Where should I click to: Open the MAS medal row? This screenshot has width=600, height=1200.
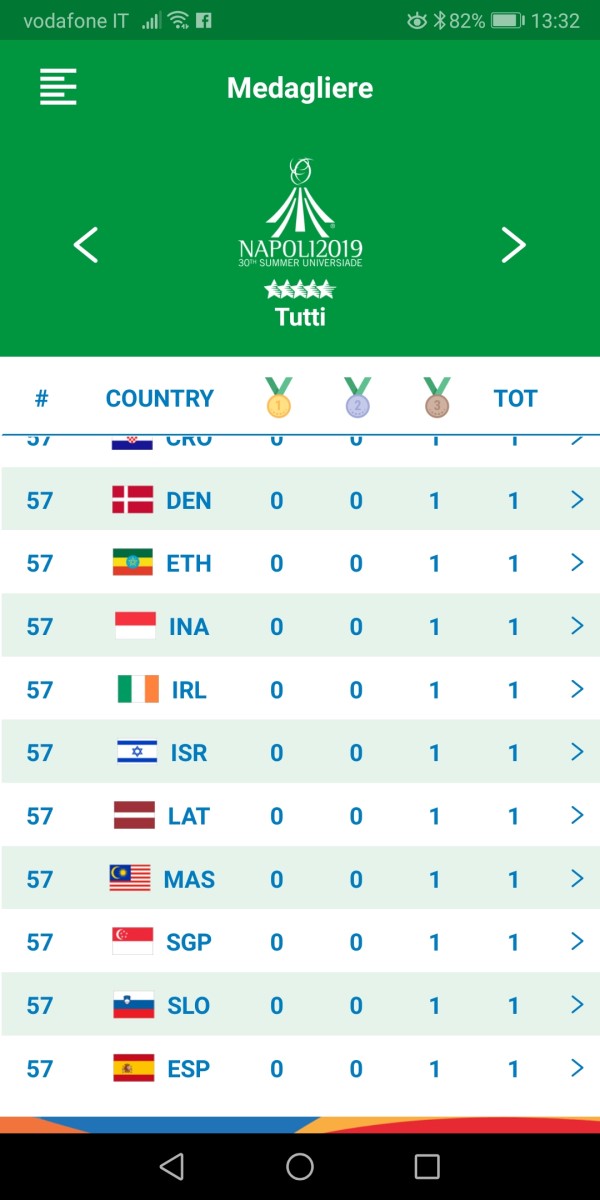(300, 877)
